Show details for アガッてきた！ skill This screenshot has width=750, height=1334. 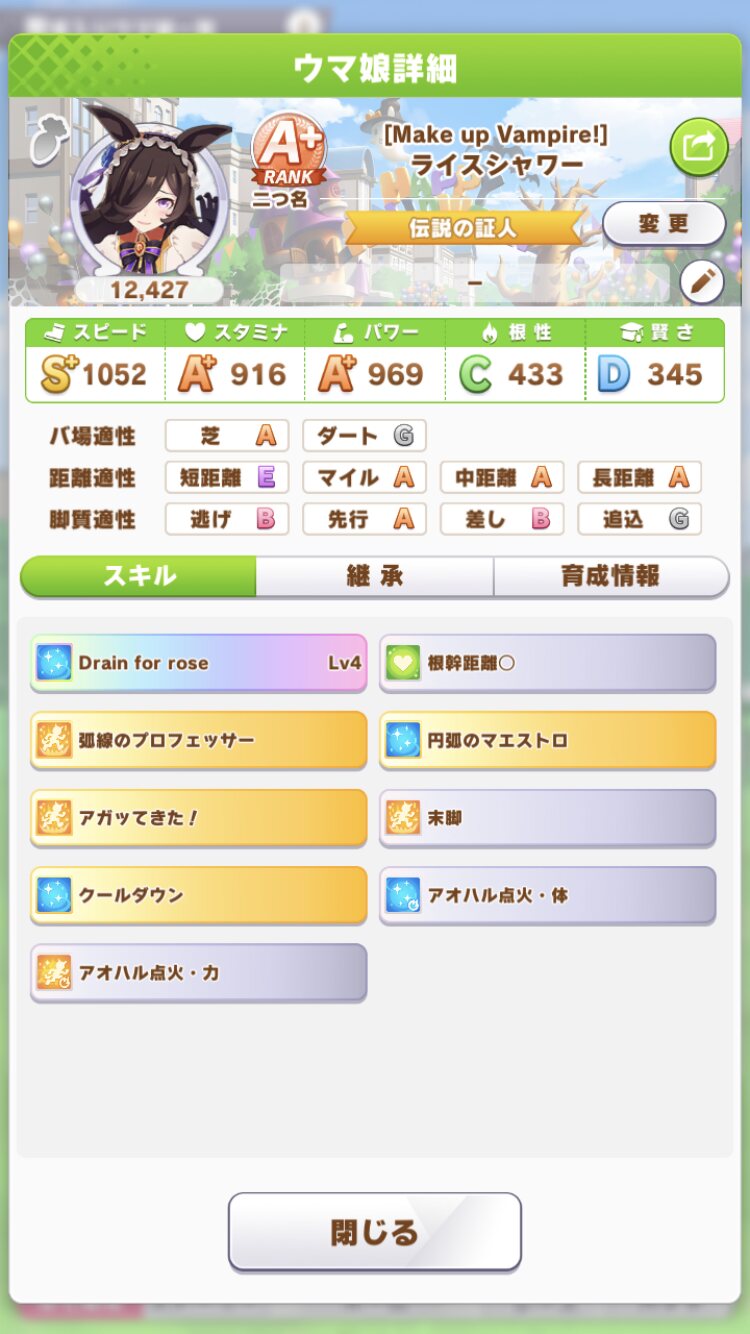click(x=199, y=818)
